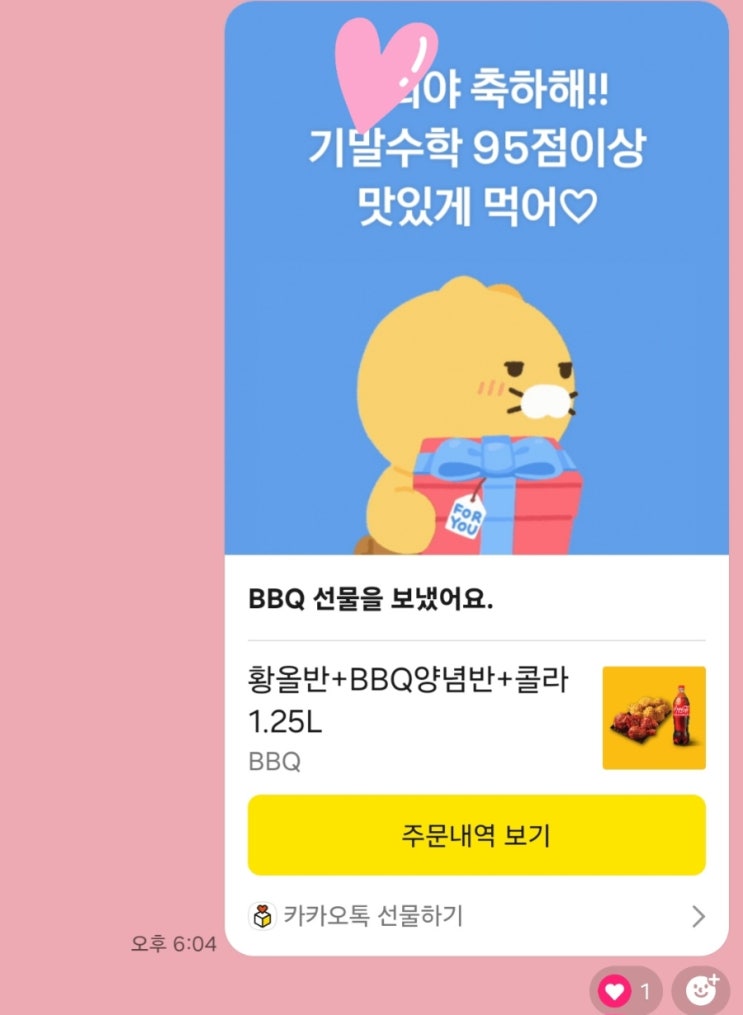Add an emoji reaction to the gift message
Screen dimensions: 743x1015
tap(700, 991)
